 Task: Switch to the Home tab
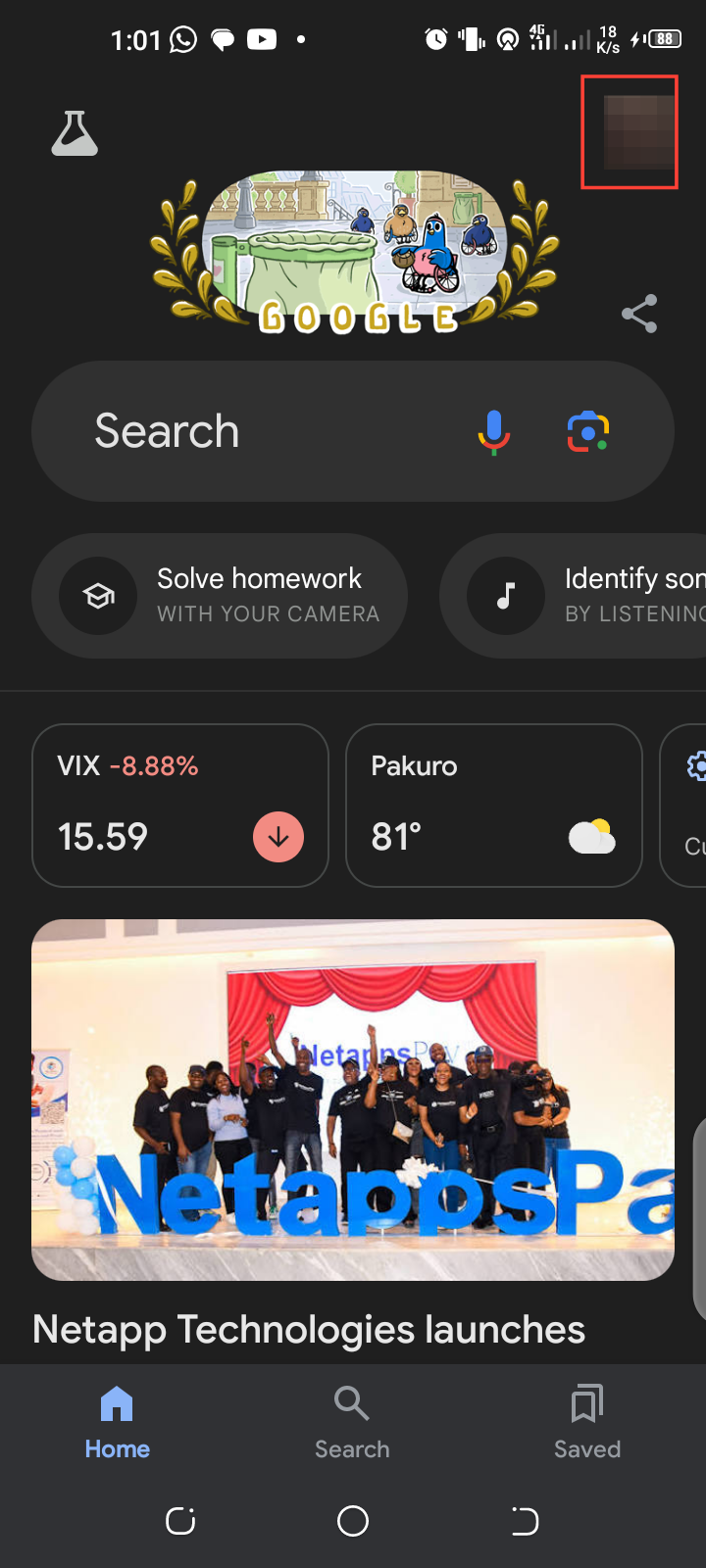coord(117,1421)
